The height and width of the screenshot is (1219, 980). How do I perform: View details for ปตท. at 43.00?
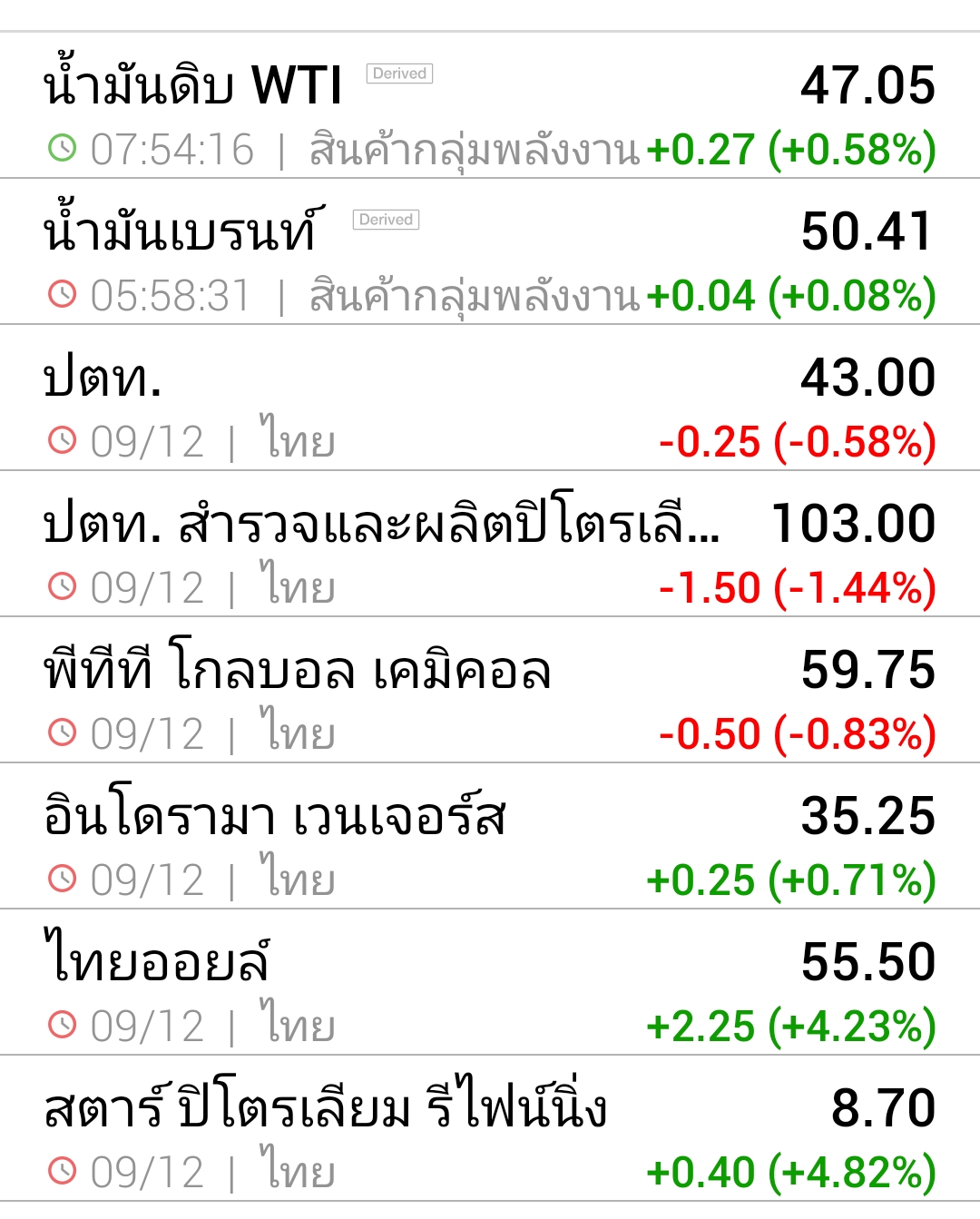tap(490, 399)
